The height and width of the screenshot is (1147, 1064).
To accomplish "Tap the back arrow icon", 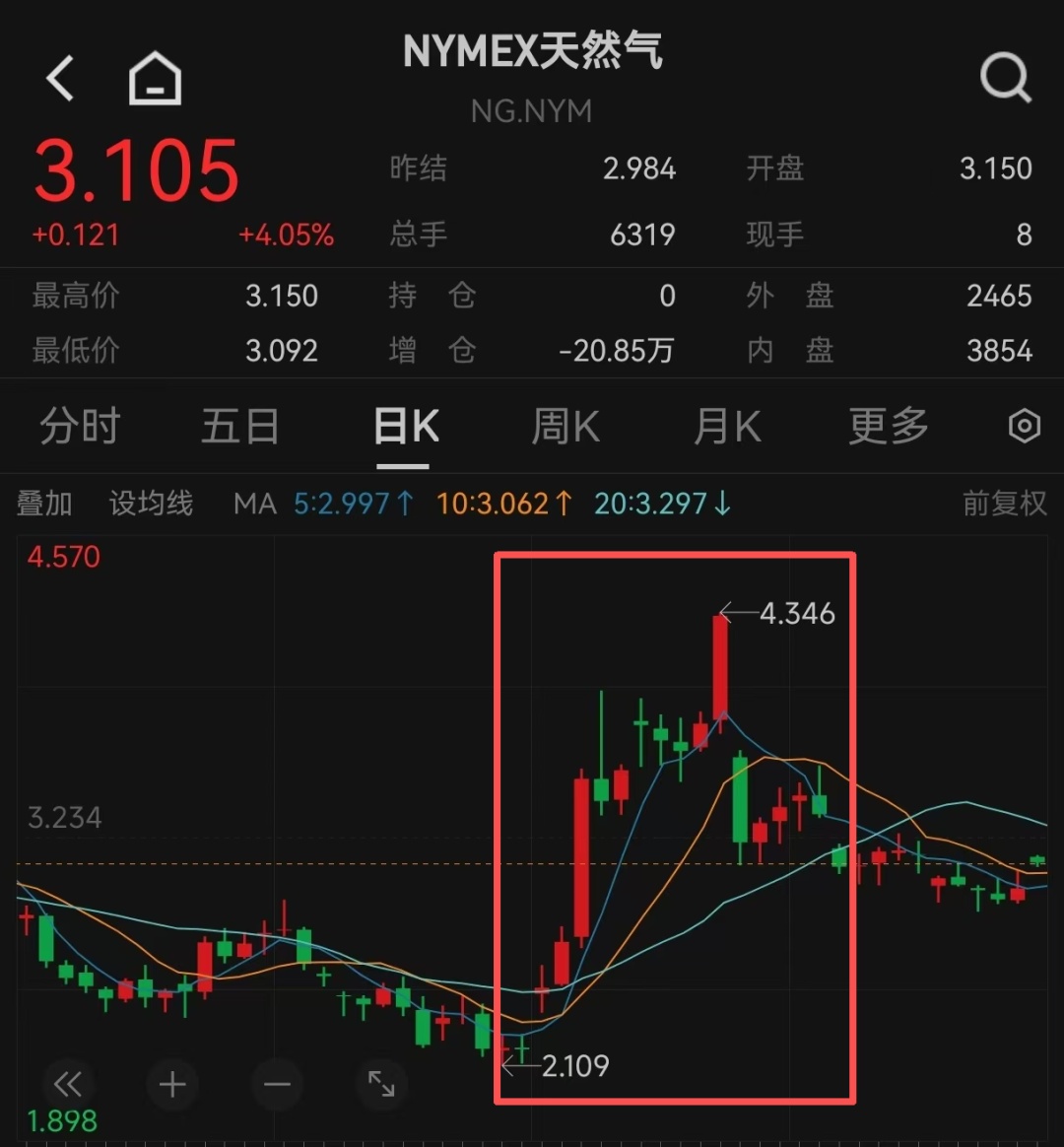I will pos(59,78).
